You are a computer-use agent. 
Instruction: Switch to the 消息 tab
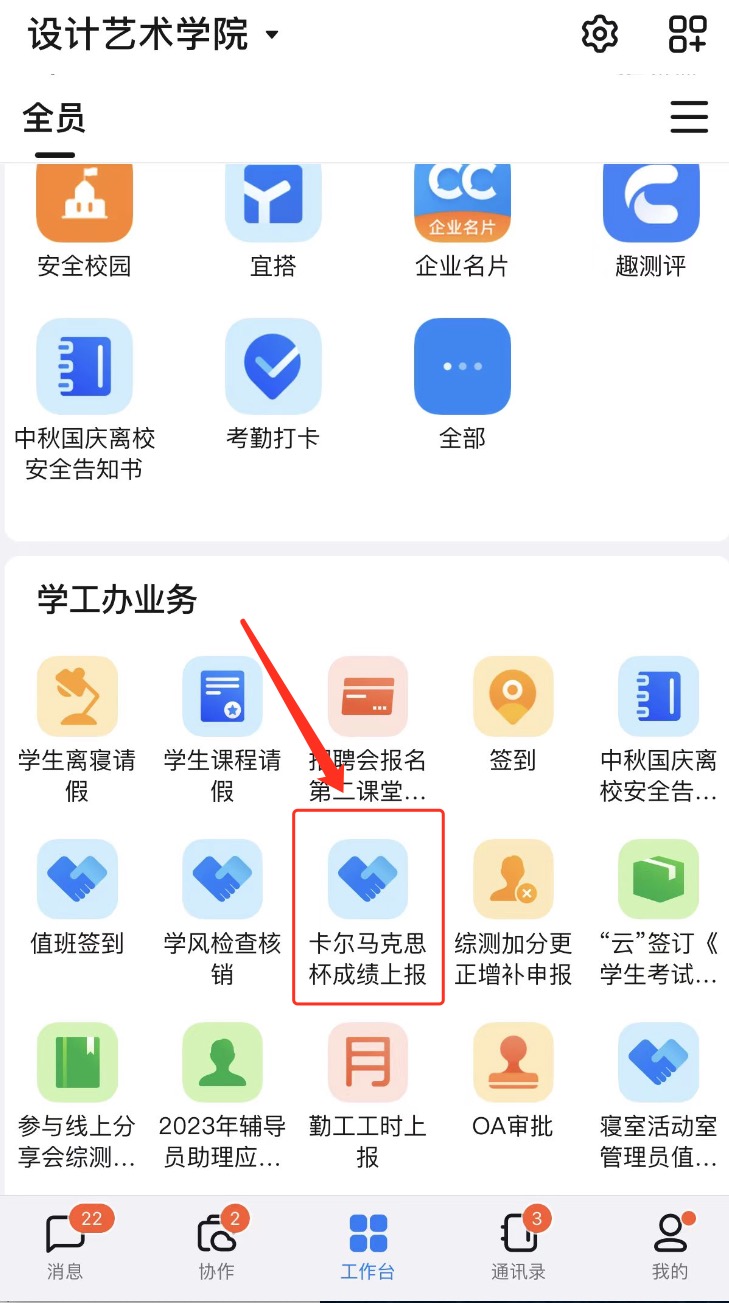pyautogui.click(x=65, y=1243)
